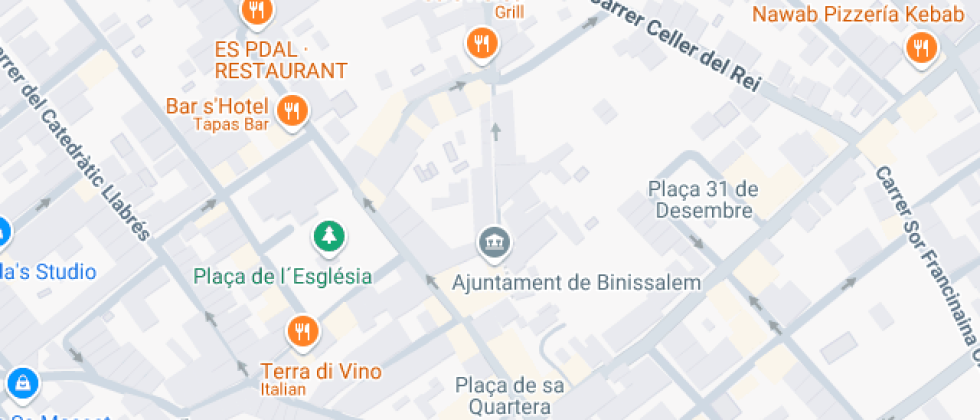Open the Ajuntament de Binissalem marker
This screenshot has width=980, height=420.
coord(494,241)
